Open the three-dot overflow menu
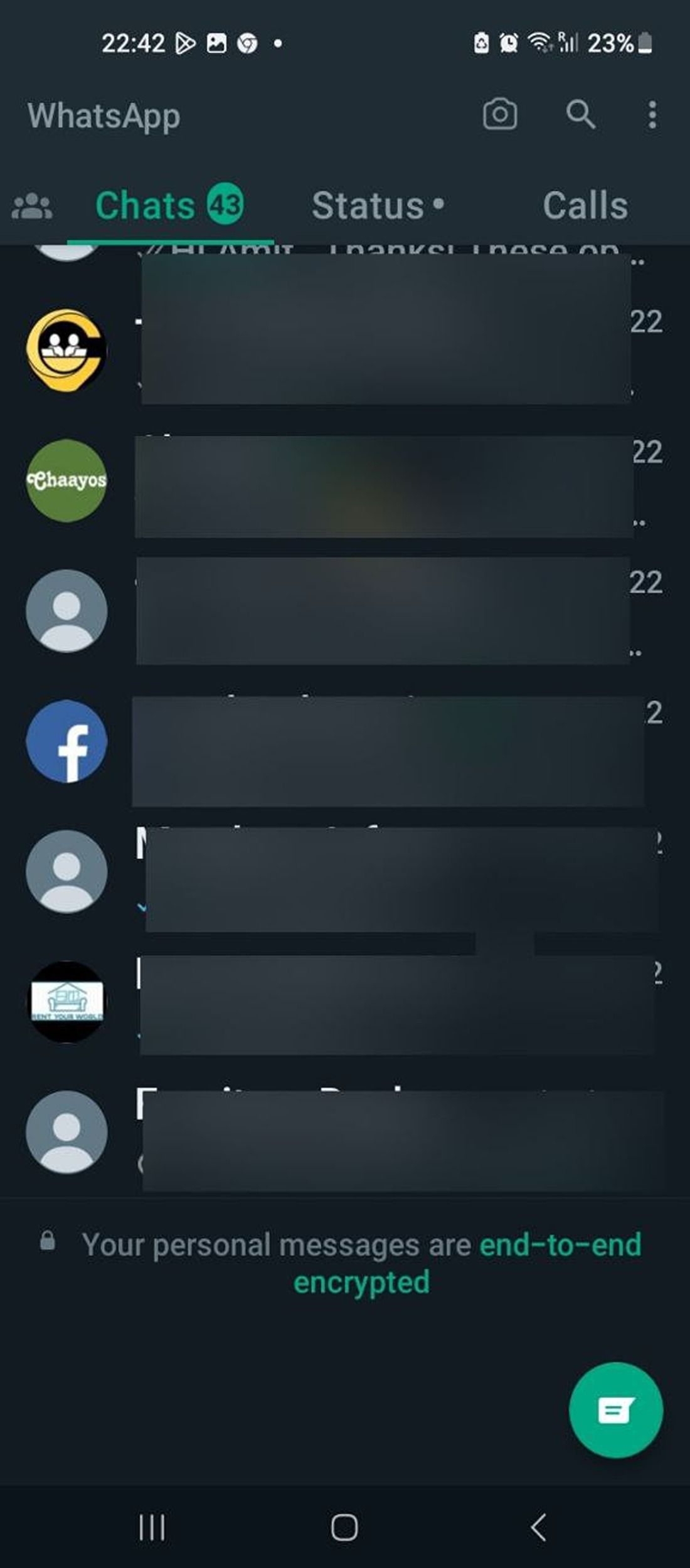Screen dimensions: 690x1568 click(652, 115)
